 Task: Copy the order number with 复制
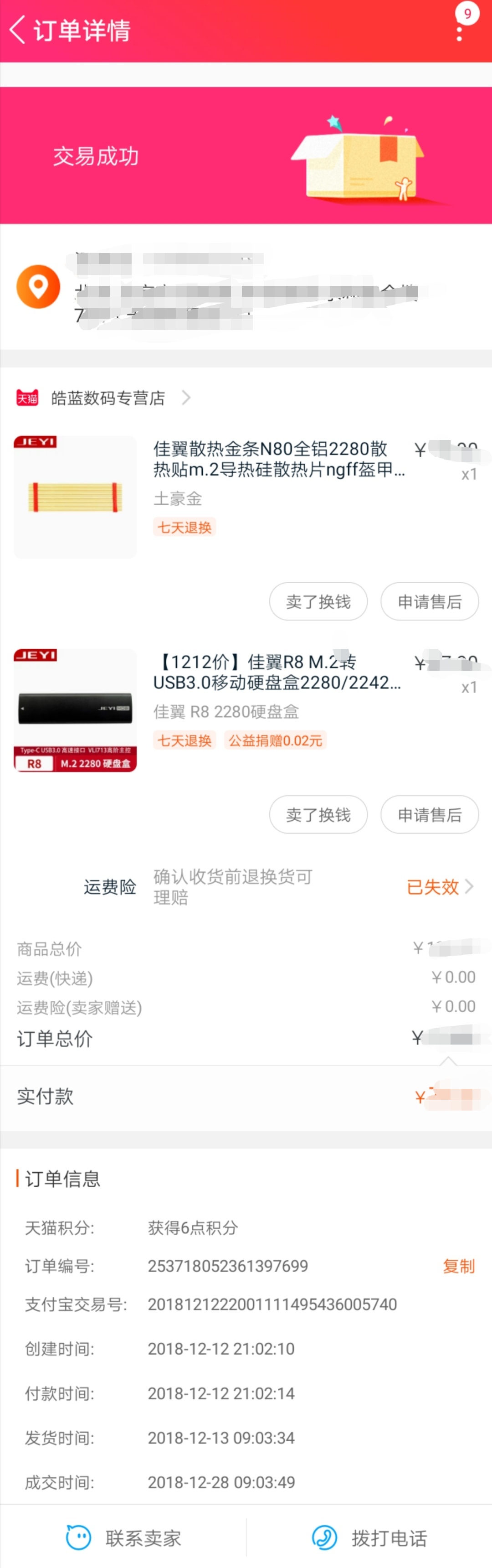(x=459, y=1267)
